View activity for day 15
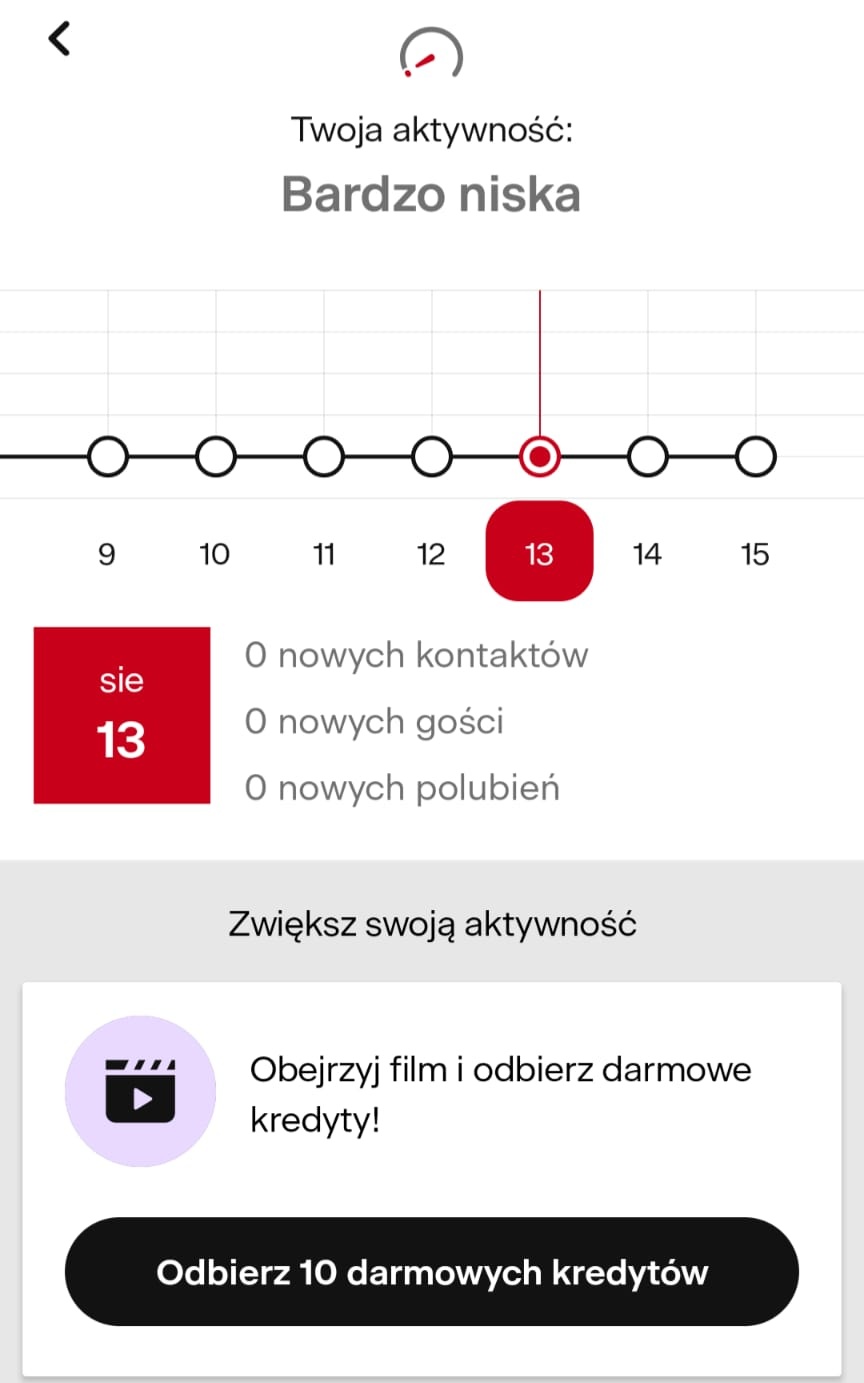Viewport: 864px width, 1383px height. pos(755,553)
